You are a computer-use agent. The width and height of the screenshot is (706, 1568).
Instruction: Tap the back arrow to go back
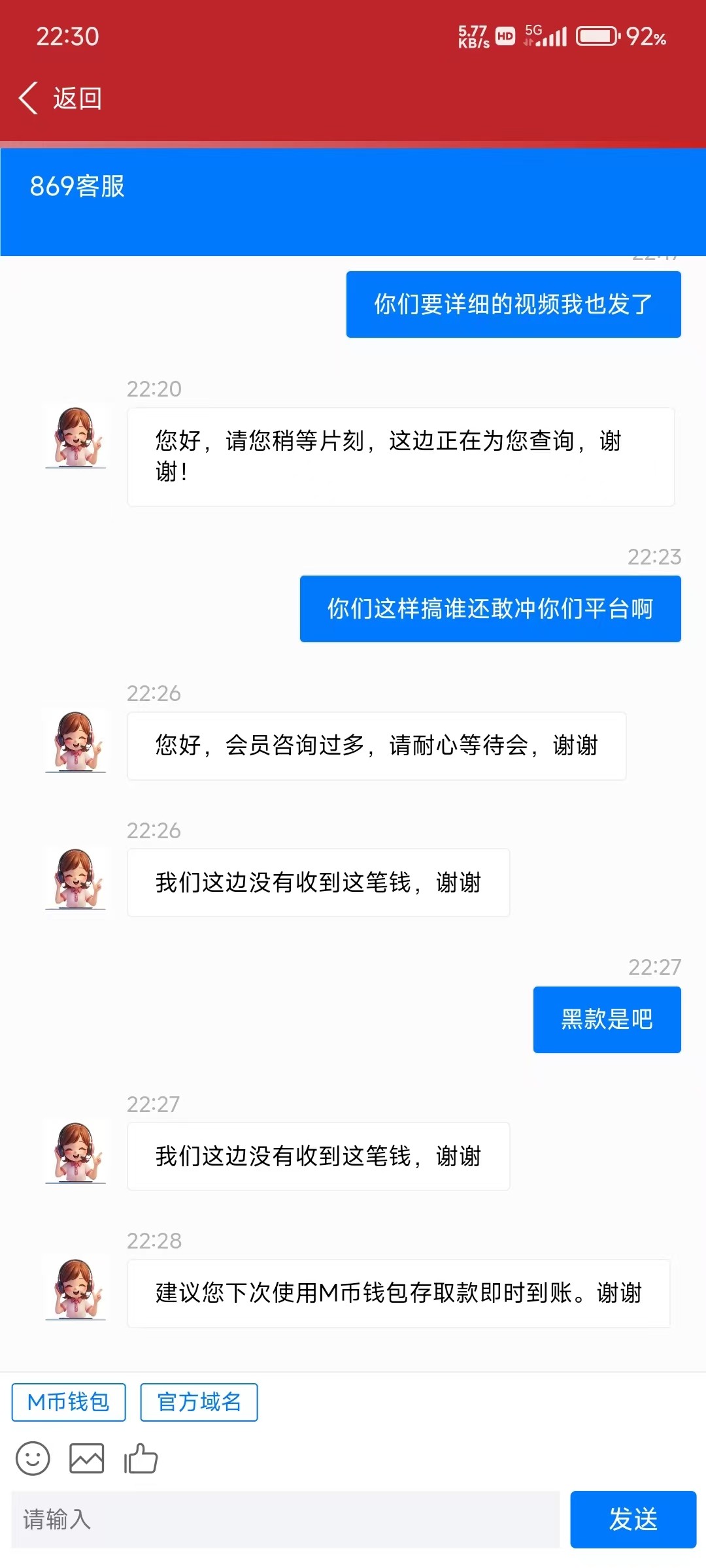click(29, 97)
